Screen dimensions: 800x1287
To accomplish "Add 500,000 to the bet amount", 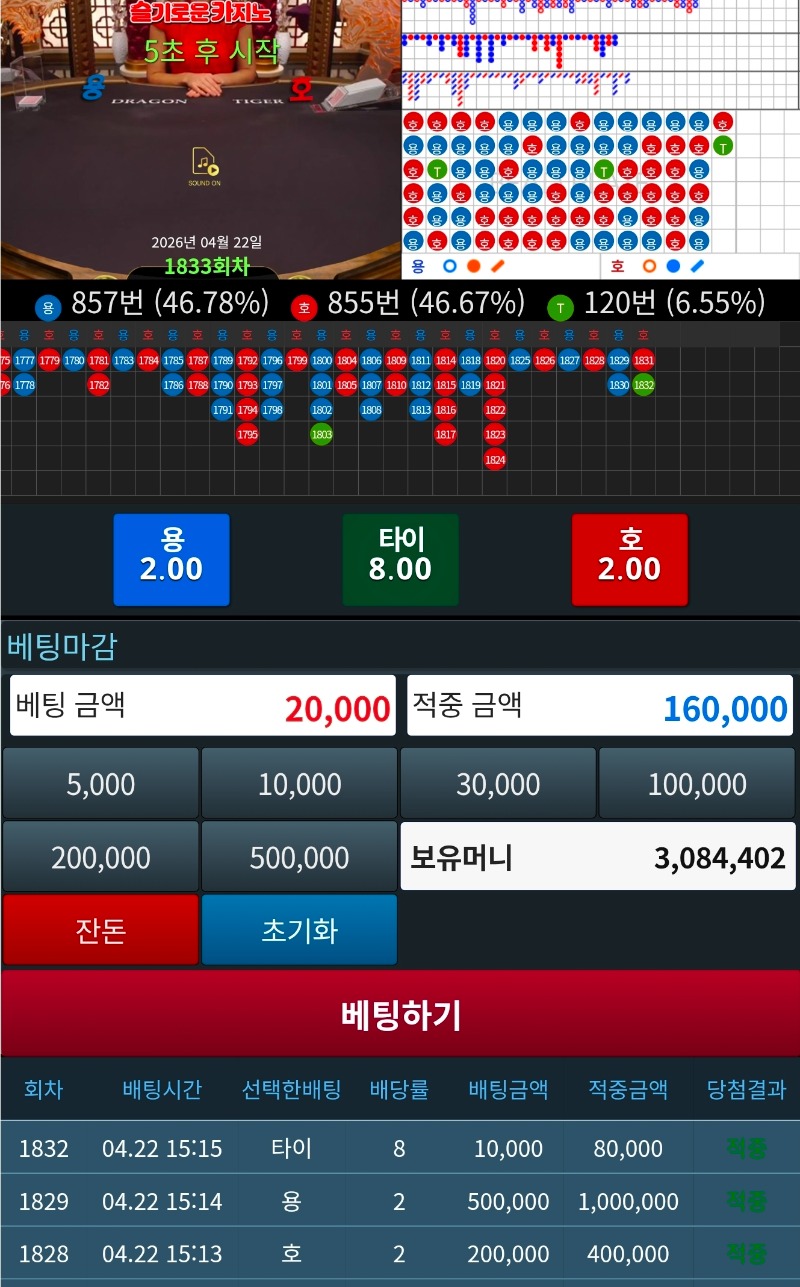I will [x=299, y=857].
